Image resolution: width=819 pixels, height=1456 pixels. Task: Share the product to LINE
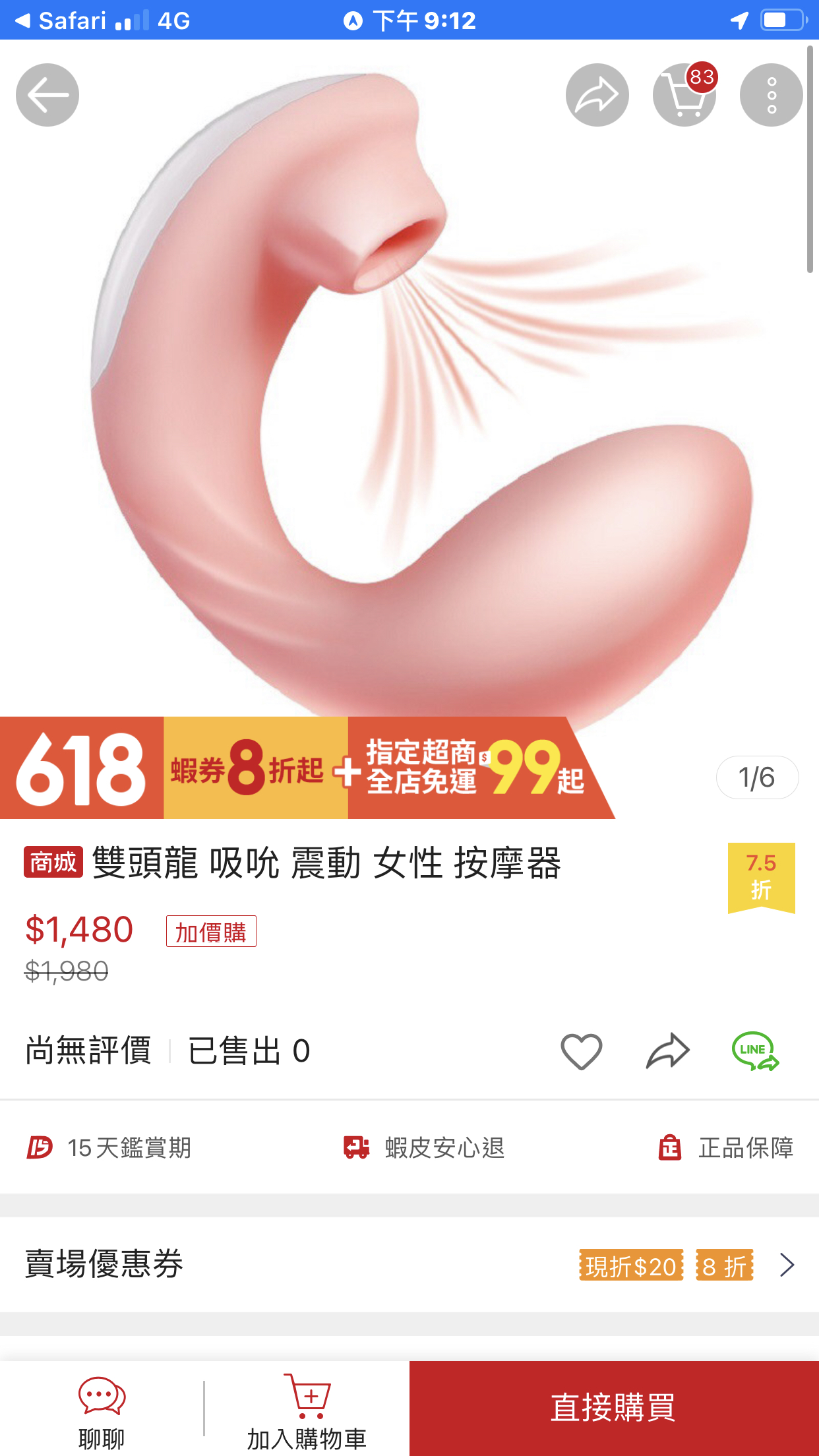point(755,1051)
